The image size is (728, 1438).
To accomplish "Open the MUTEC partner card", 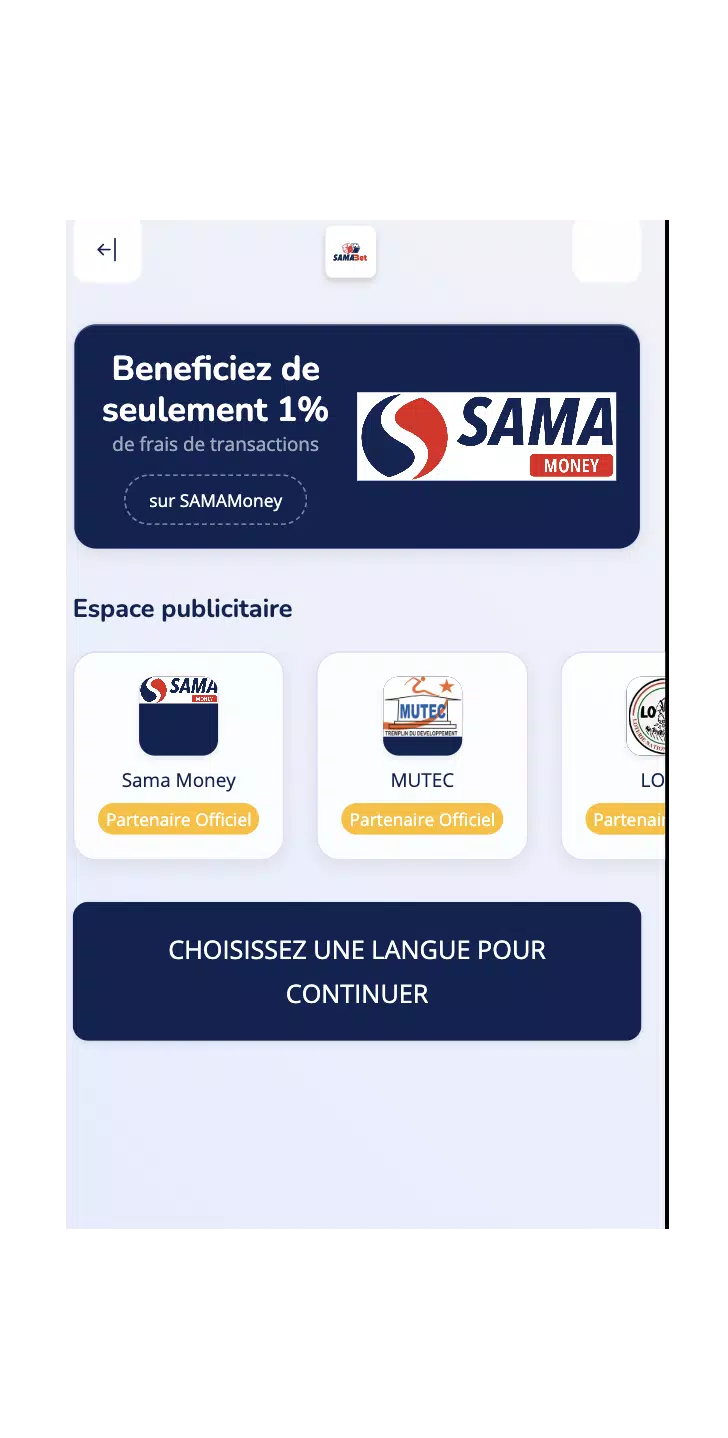I will pos(422,756).
